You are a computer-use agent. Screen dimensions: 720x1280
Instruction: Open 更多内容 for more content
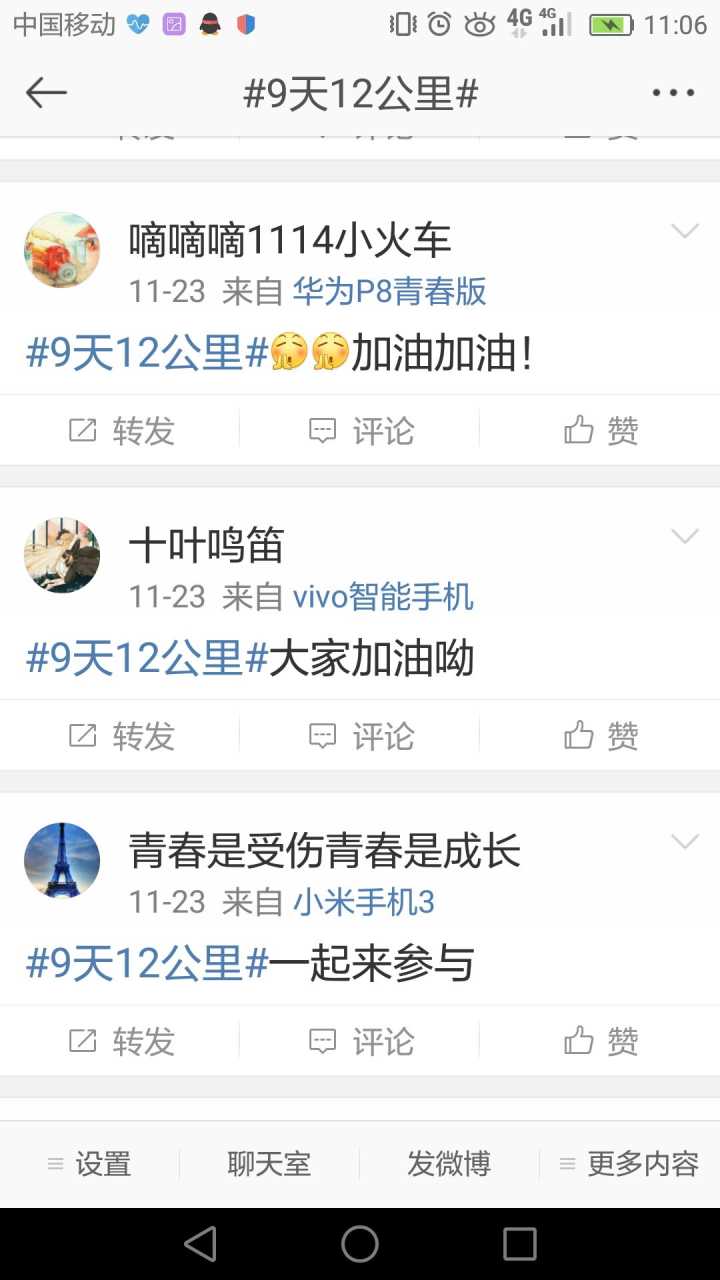(x=630, y=1164)
